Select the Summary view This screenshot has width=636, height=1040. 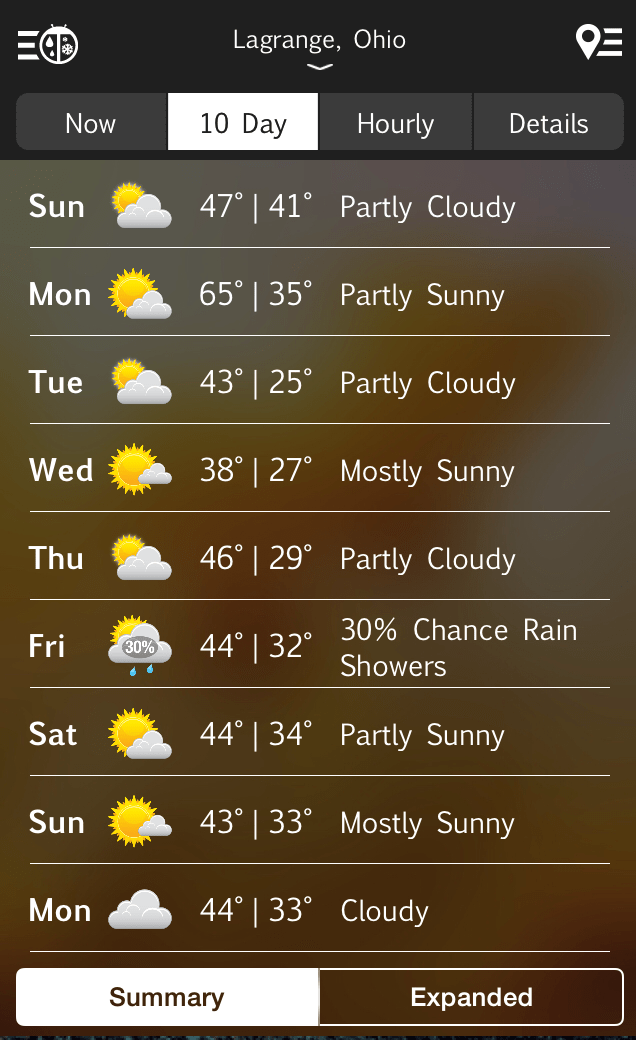[167, 997]
